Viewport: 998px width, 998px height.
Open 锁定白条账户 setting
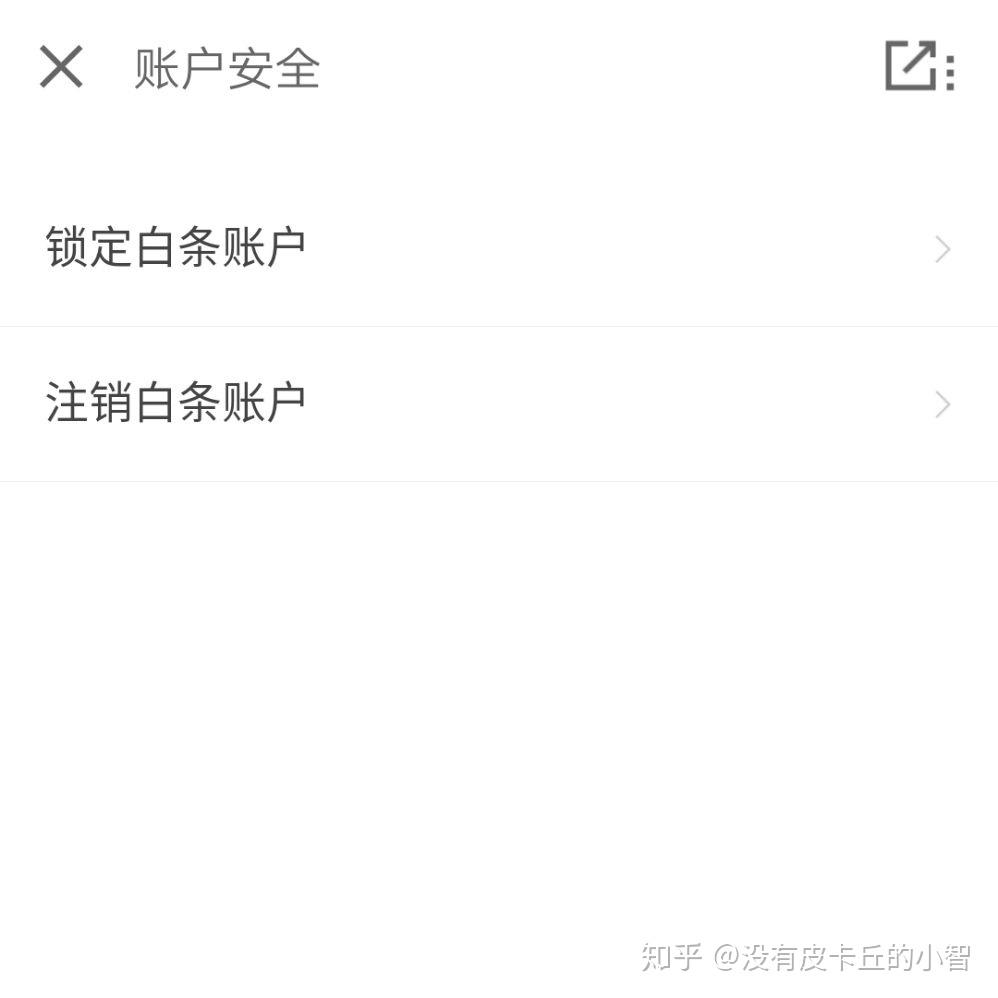coord(498,248)
